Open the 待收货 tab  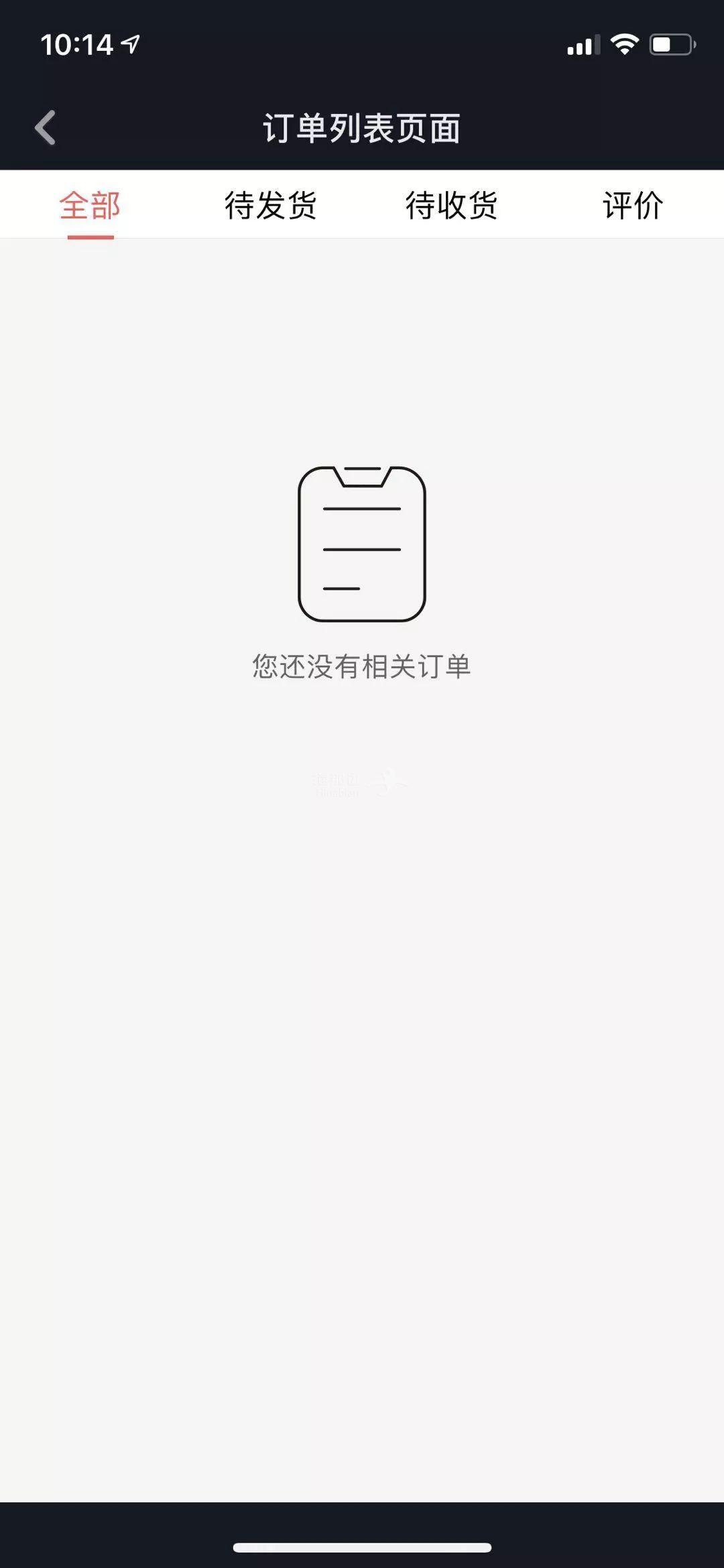(x=451, y=205)
